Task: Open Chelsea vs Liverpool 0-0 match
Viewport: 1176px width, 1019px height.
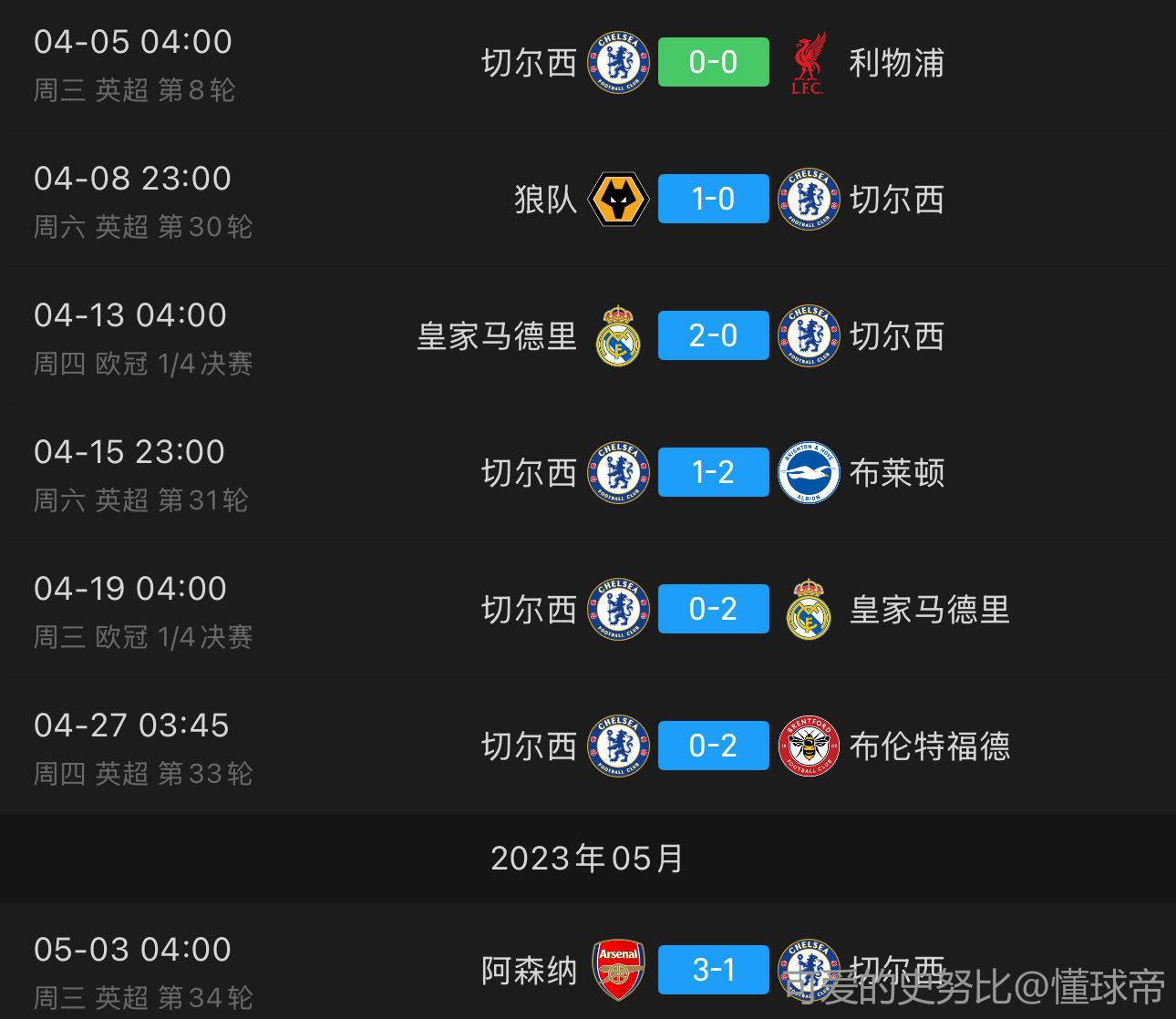Action: pos(713,63)
